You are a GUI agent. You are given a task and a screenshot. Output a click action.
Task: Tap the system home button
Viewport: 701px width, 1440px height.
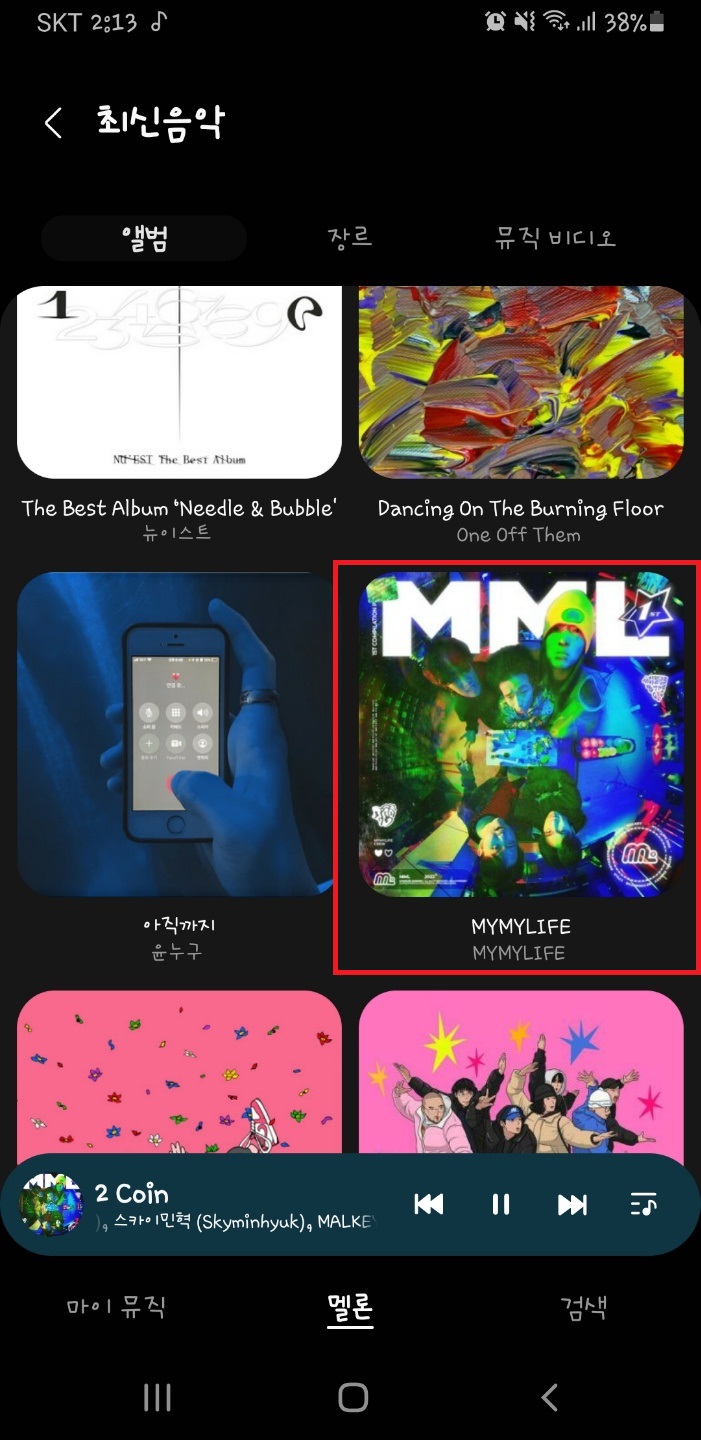352,1397
